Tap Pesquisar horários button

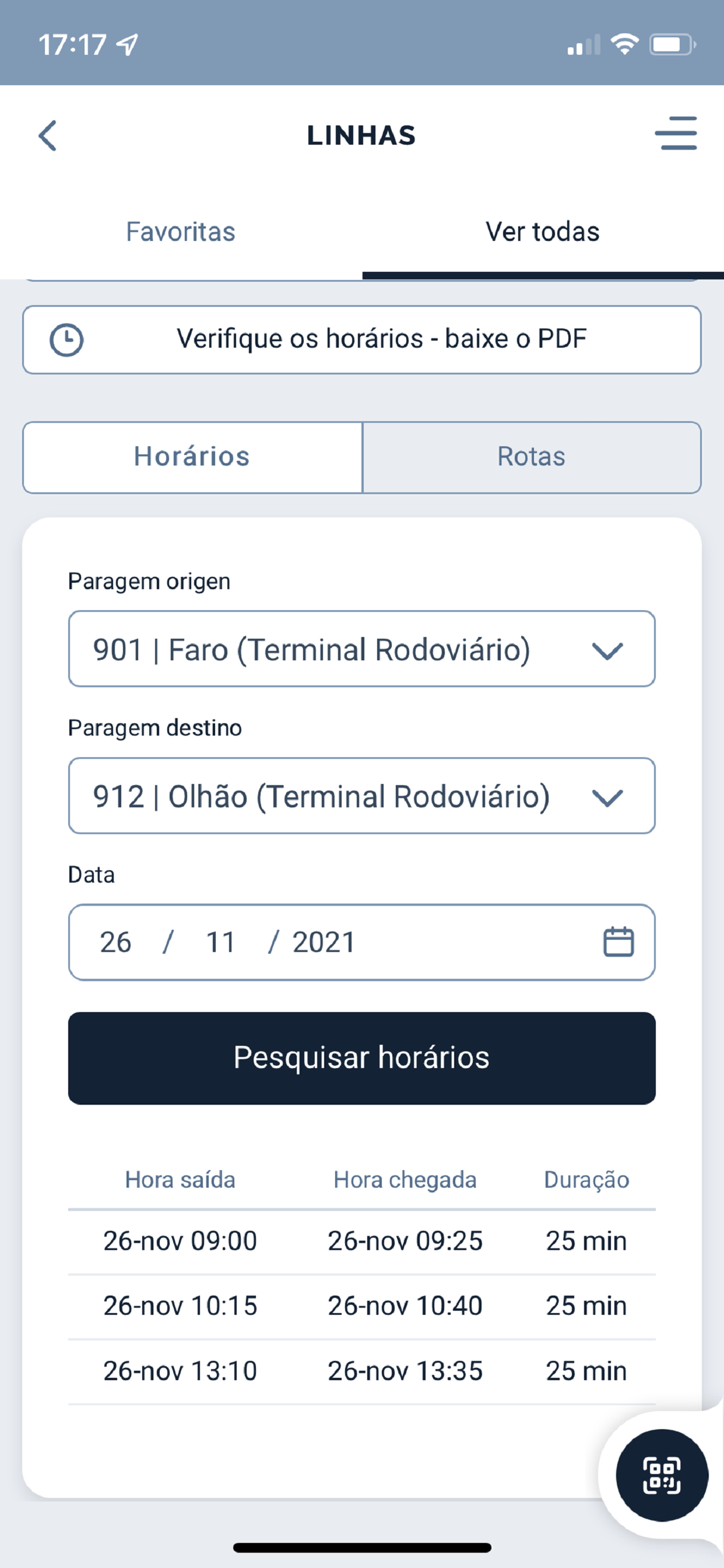coord(362,1058)
